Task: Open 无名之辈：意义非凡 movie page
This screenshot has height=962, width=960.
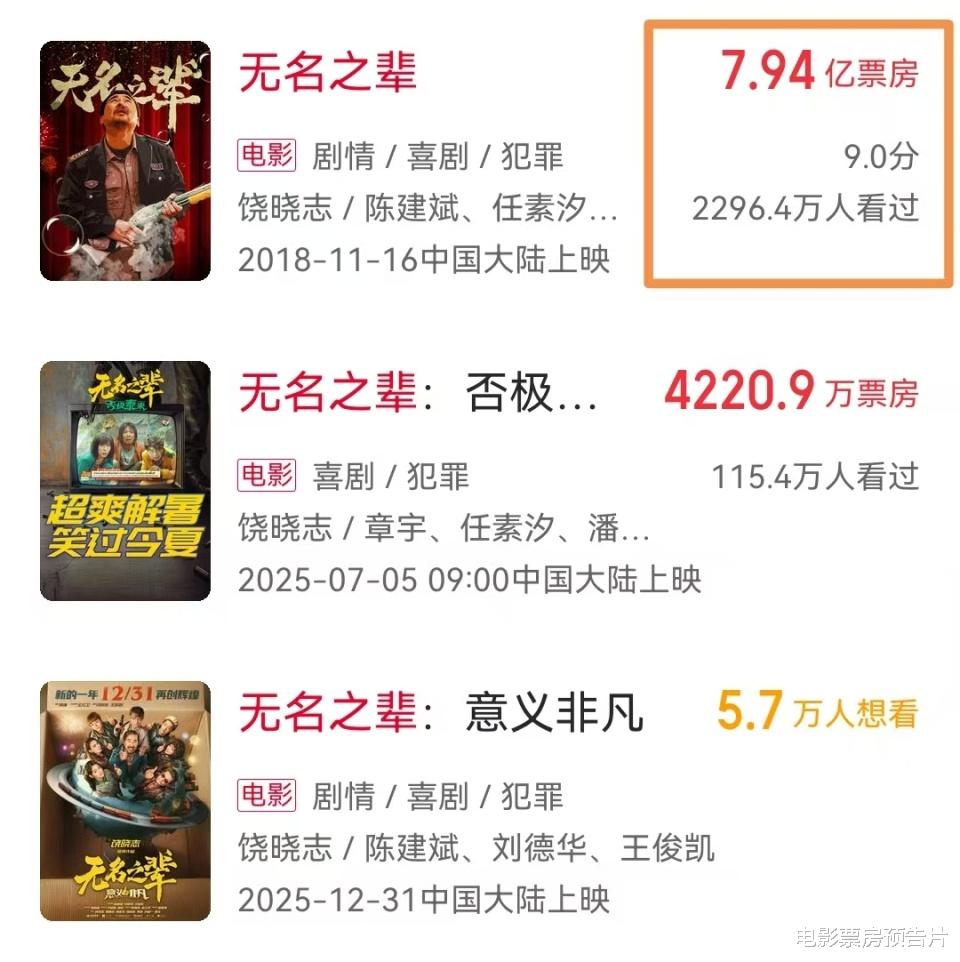Action: click(440, 712)
